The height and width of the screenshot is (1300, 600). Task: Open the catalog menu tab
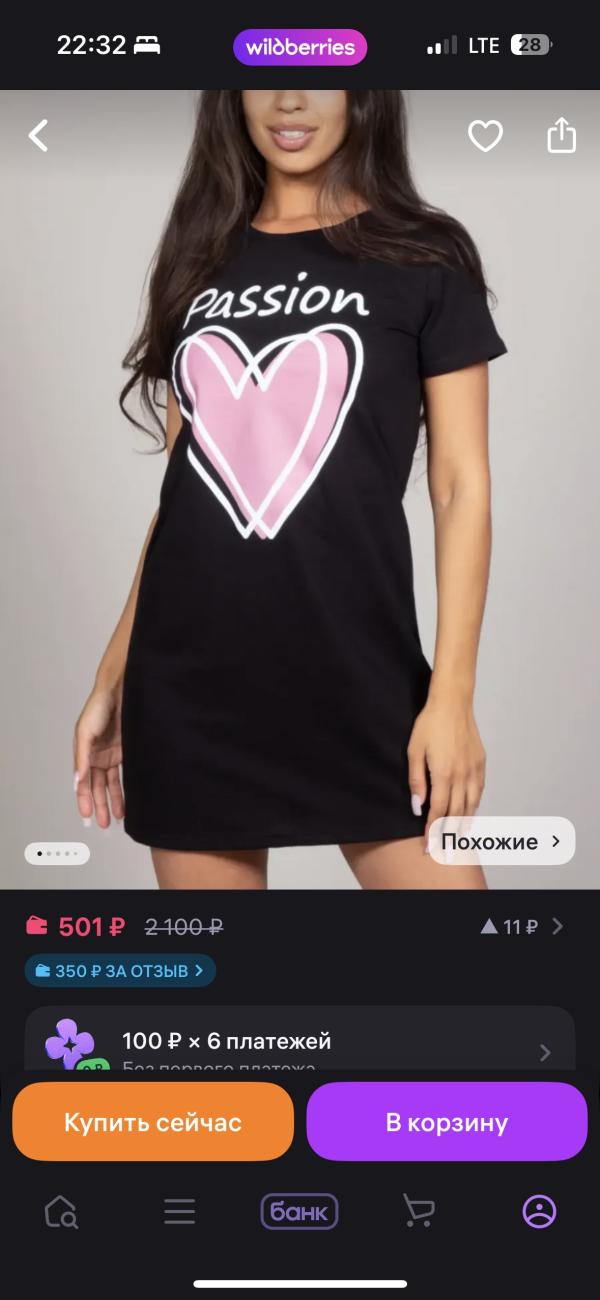(180, 1212)
